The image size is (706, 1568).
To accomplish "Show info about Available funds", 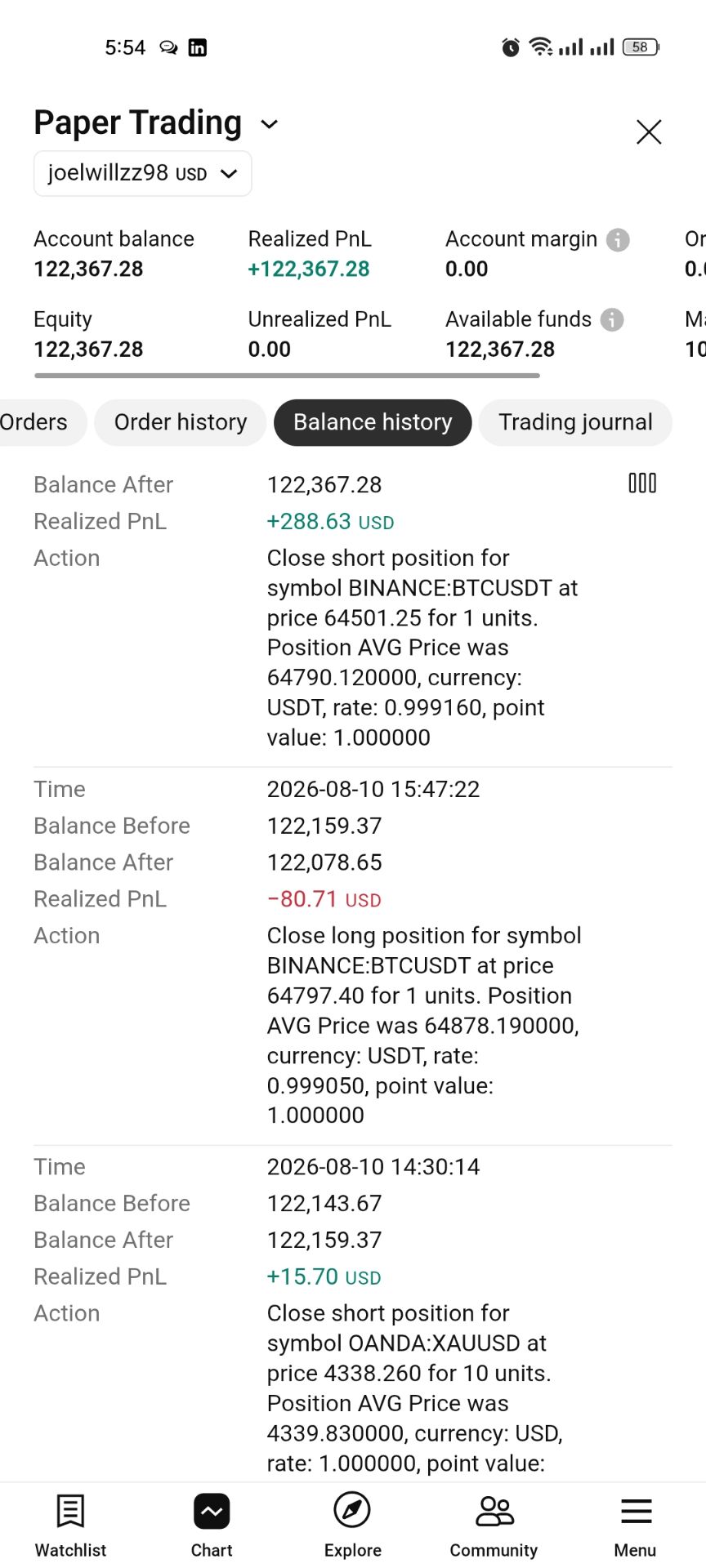I will (x=612, y=319).
